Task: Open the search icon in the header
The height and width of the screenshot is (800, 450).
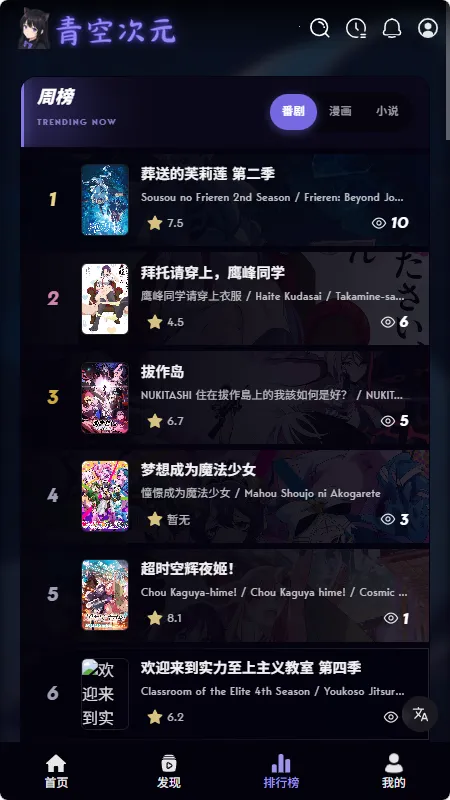Action: tap(319, 28)
